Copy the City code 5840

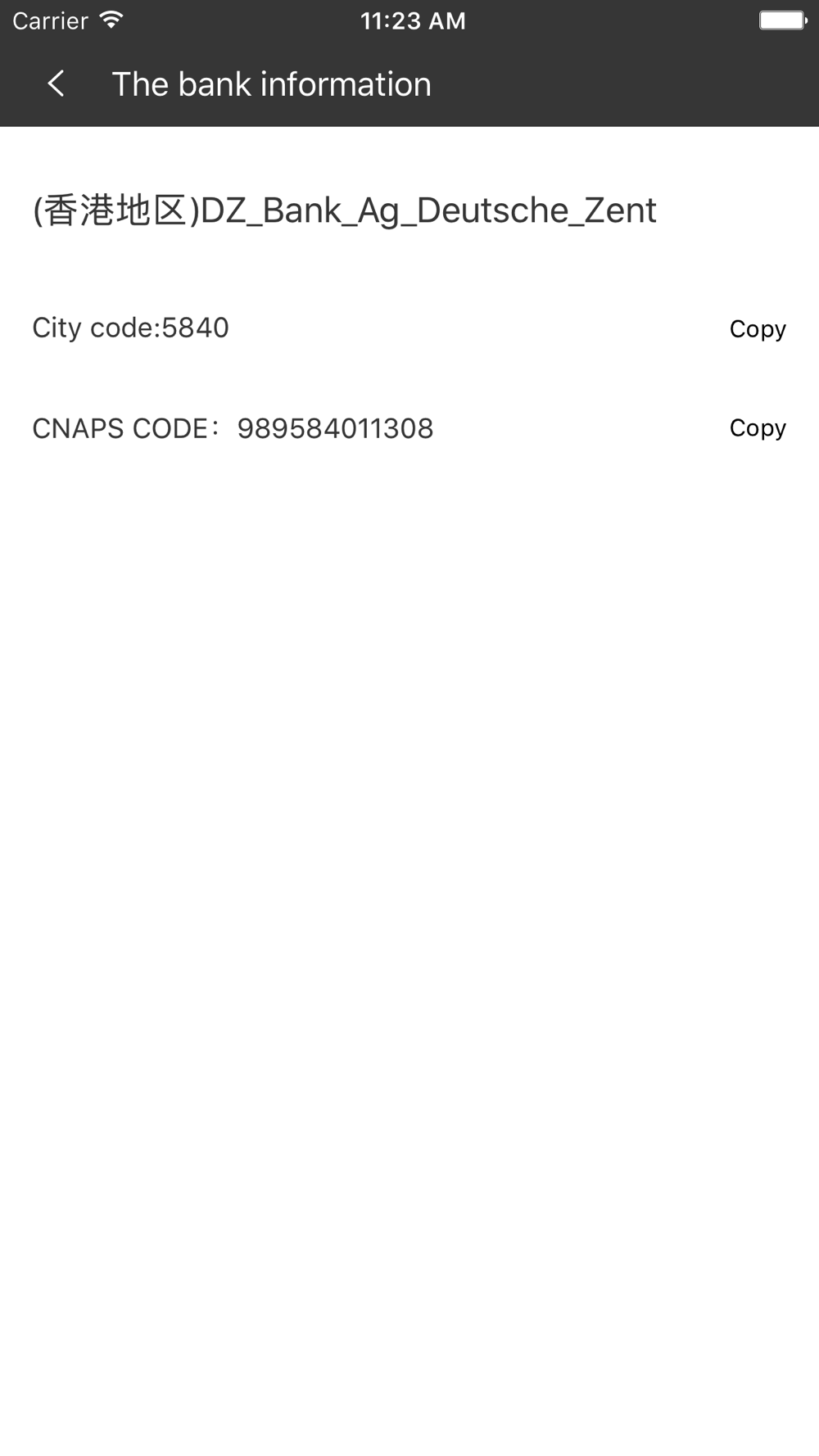tap(758, 329)
